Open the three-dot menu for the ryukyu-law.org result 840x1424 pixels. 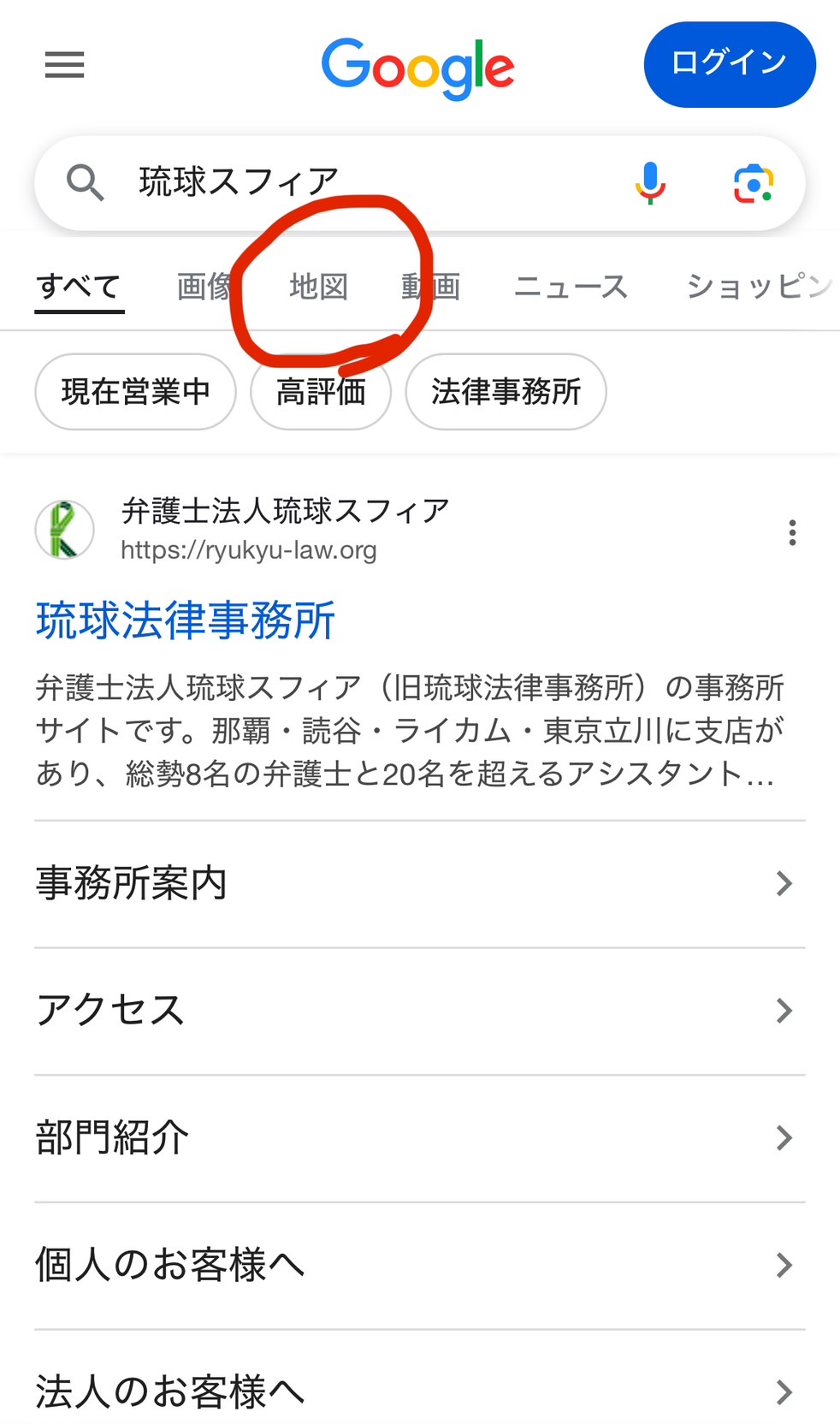792,532
